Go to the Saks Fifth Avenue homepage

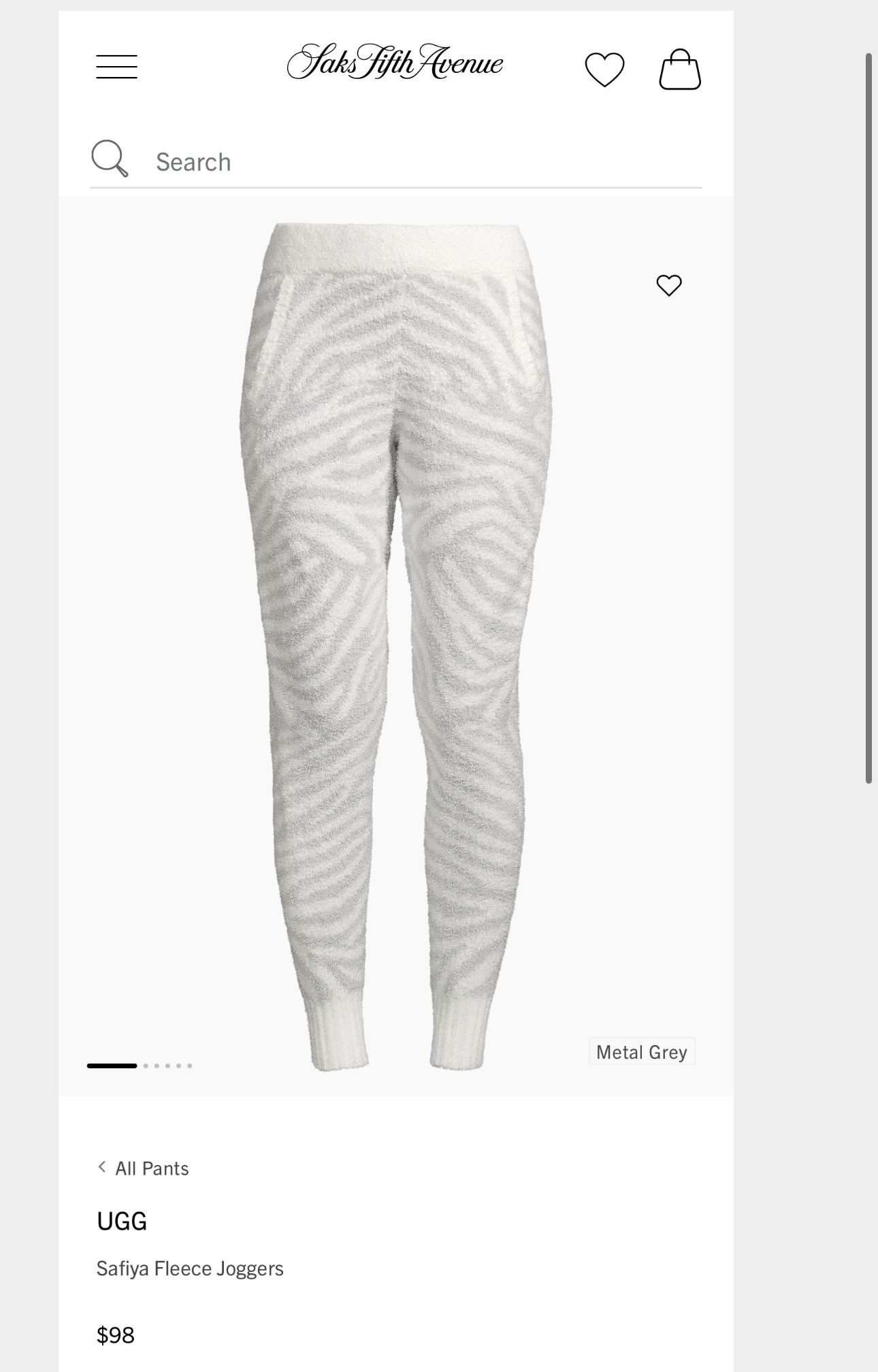[x=395, y=63]
